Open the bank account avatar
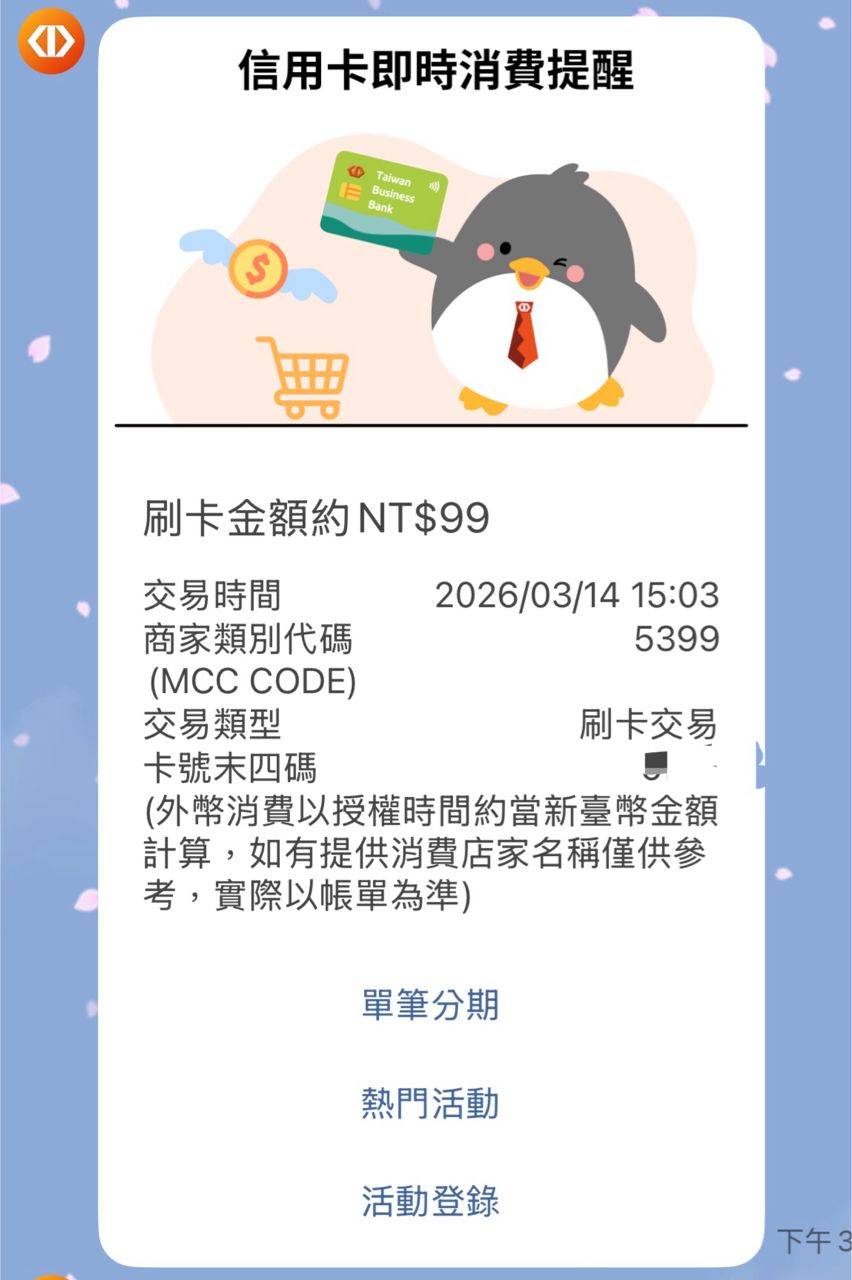 pyautogui.click(x=51, y=41)
